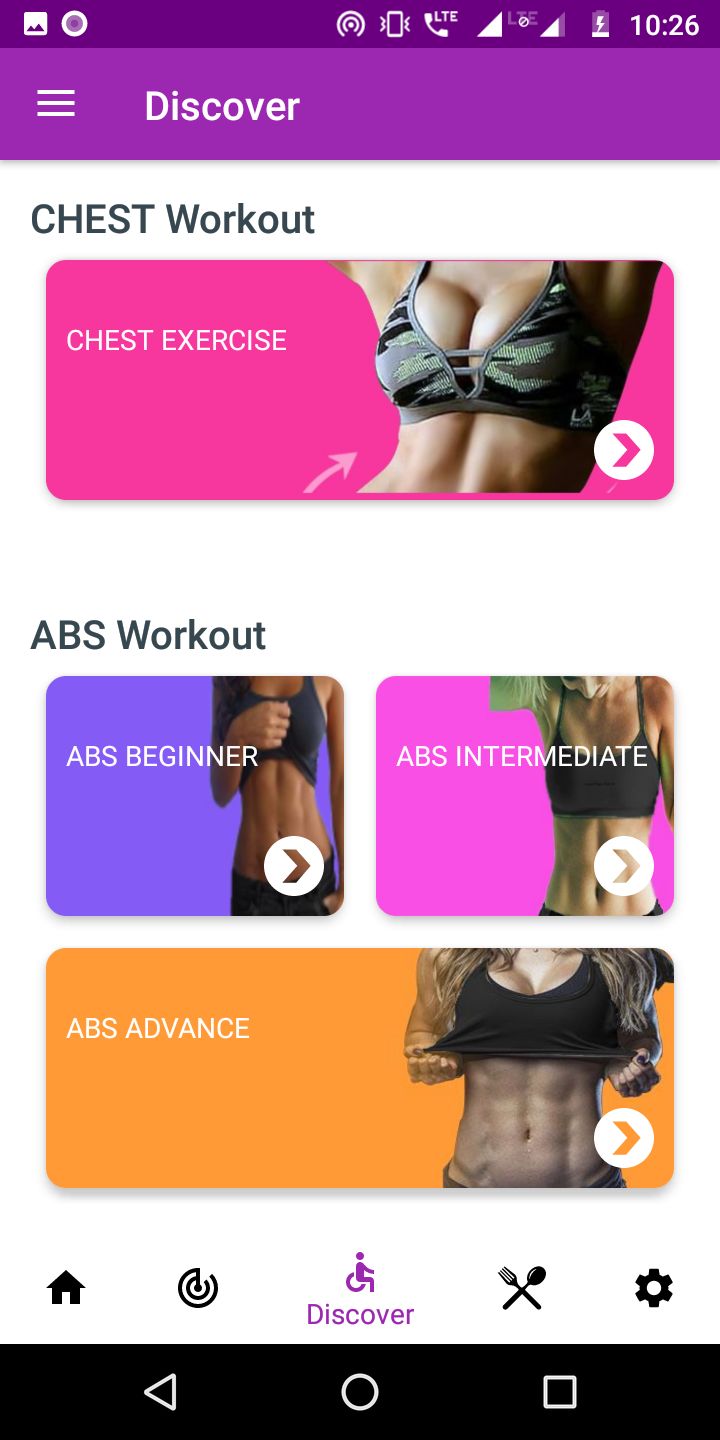This screenshot has height=1440, width=720.
Task: Open the Chest Exercise card
Action: pyautogui.click(x=359, y=380)
